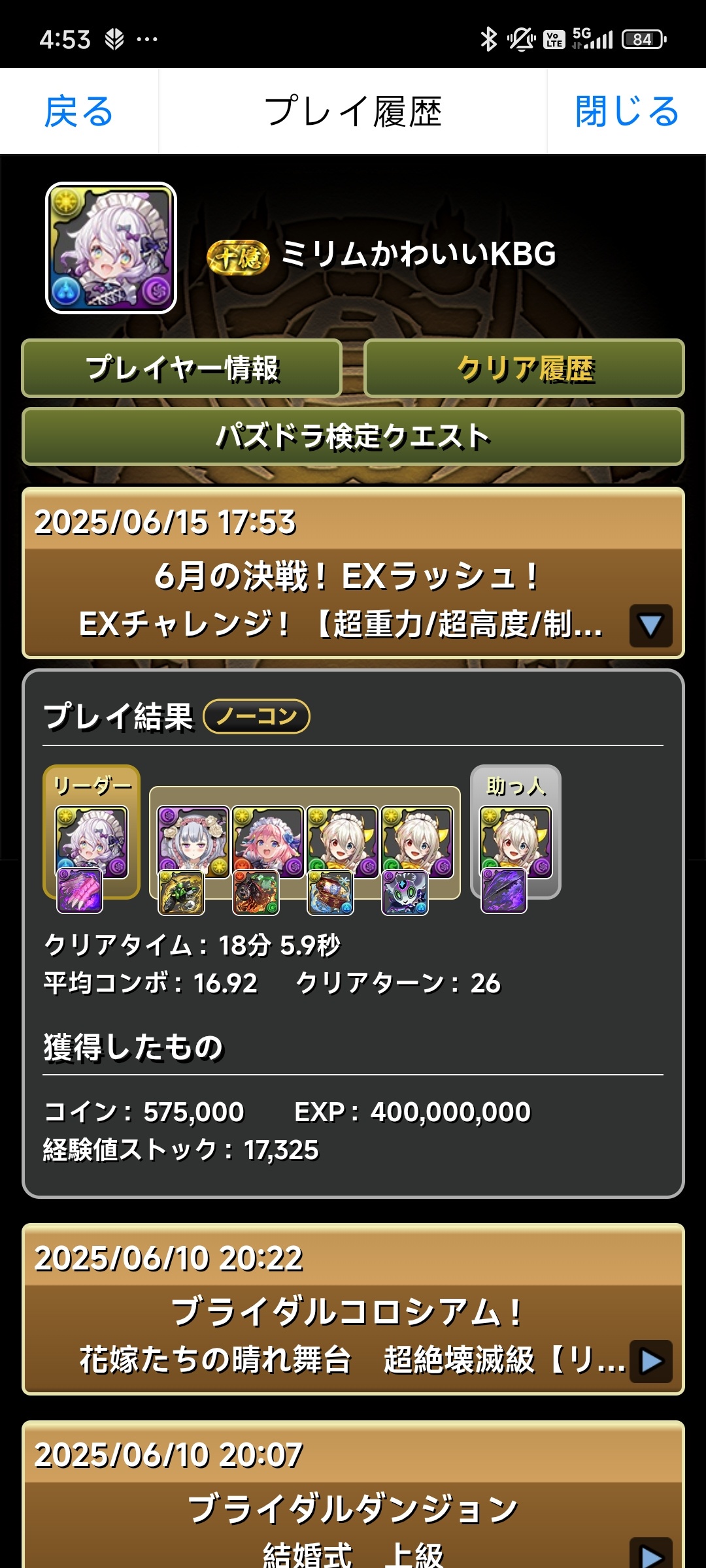Image resolution: width=706 pixels, height=1568 pixels.
Task: Switch to the クリア履歴 tab
Action: [x=524, y=368]
